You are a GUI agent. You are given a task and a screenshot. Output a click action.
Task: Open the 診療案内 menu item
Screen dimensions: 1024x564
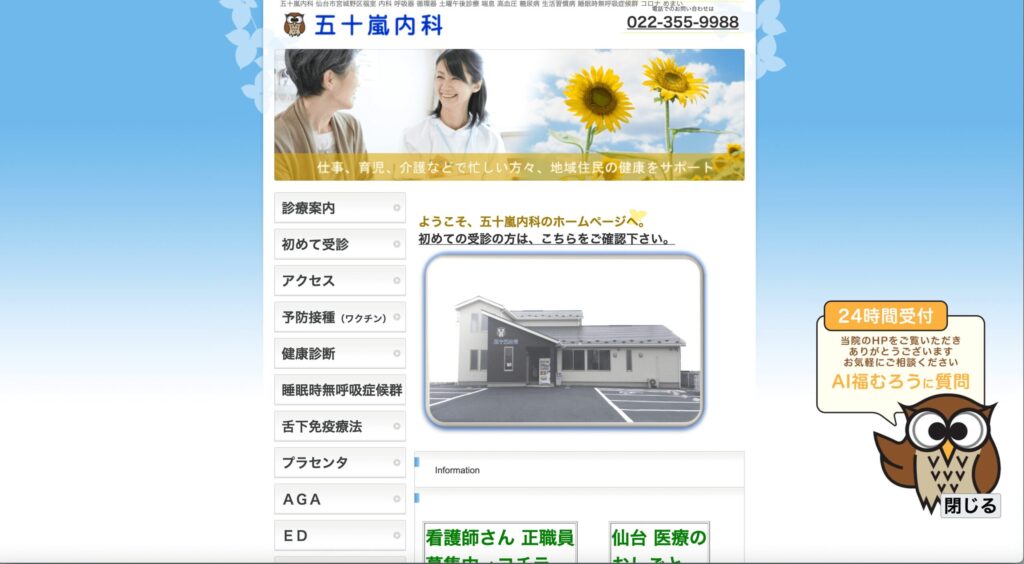click(x=339, y=208)
